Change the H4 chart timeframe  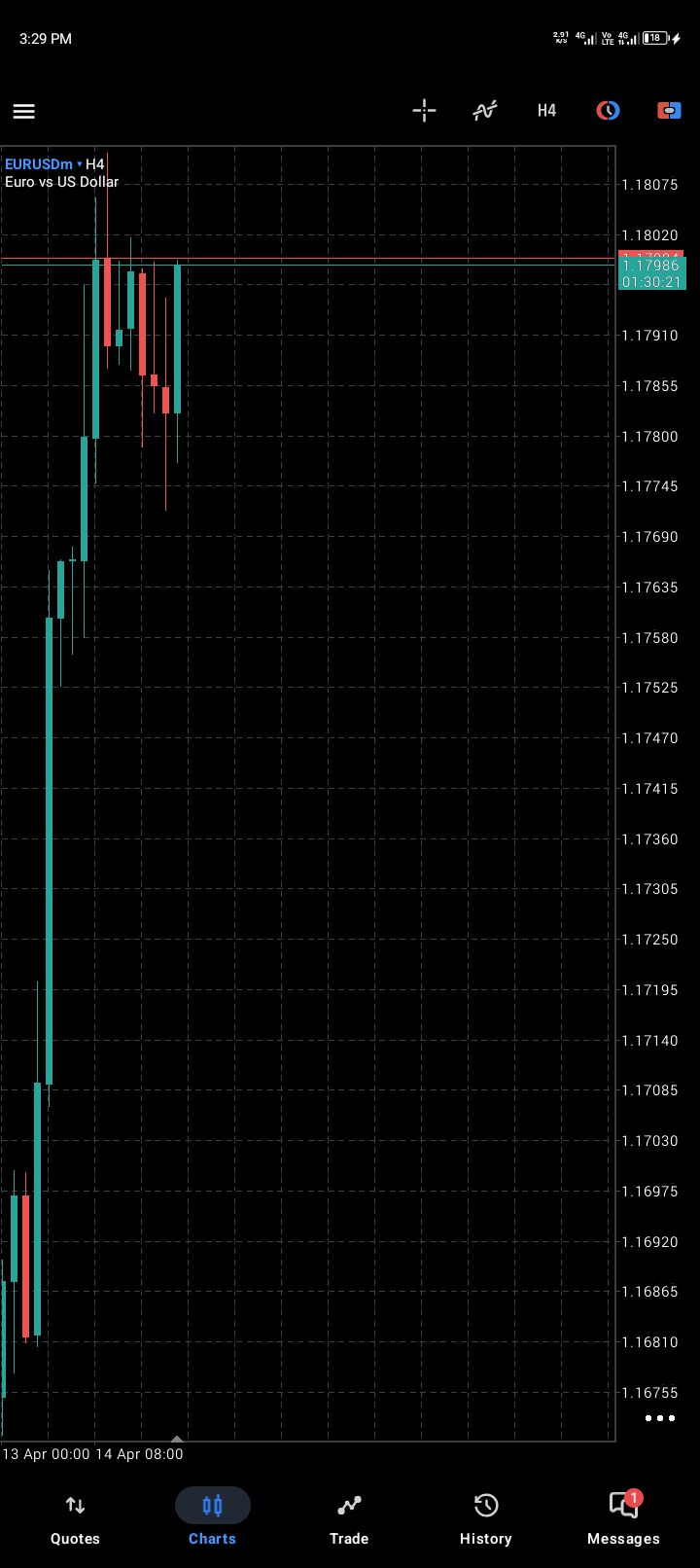(546, 110)
